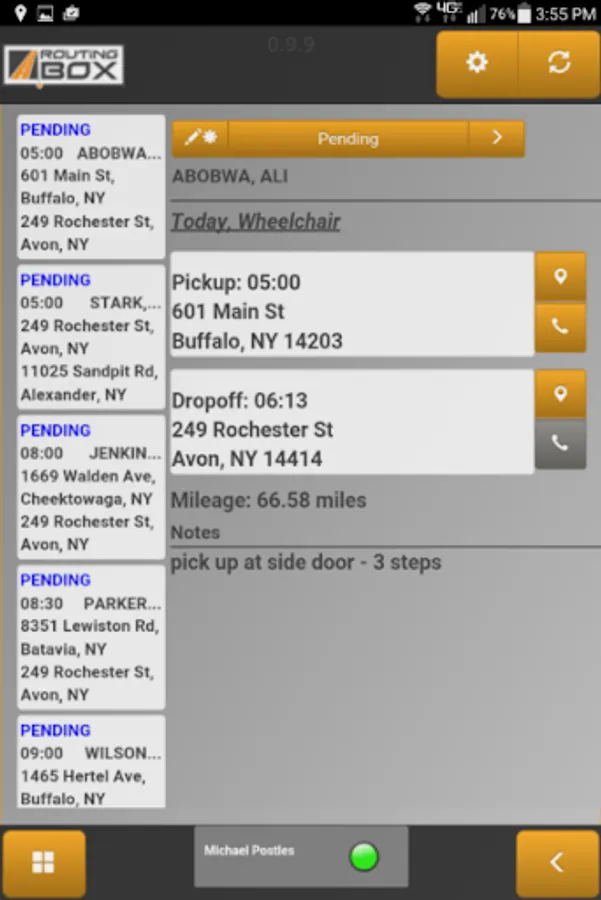View the 08:00 JENKIN trip card

click(91, 487)
